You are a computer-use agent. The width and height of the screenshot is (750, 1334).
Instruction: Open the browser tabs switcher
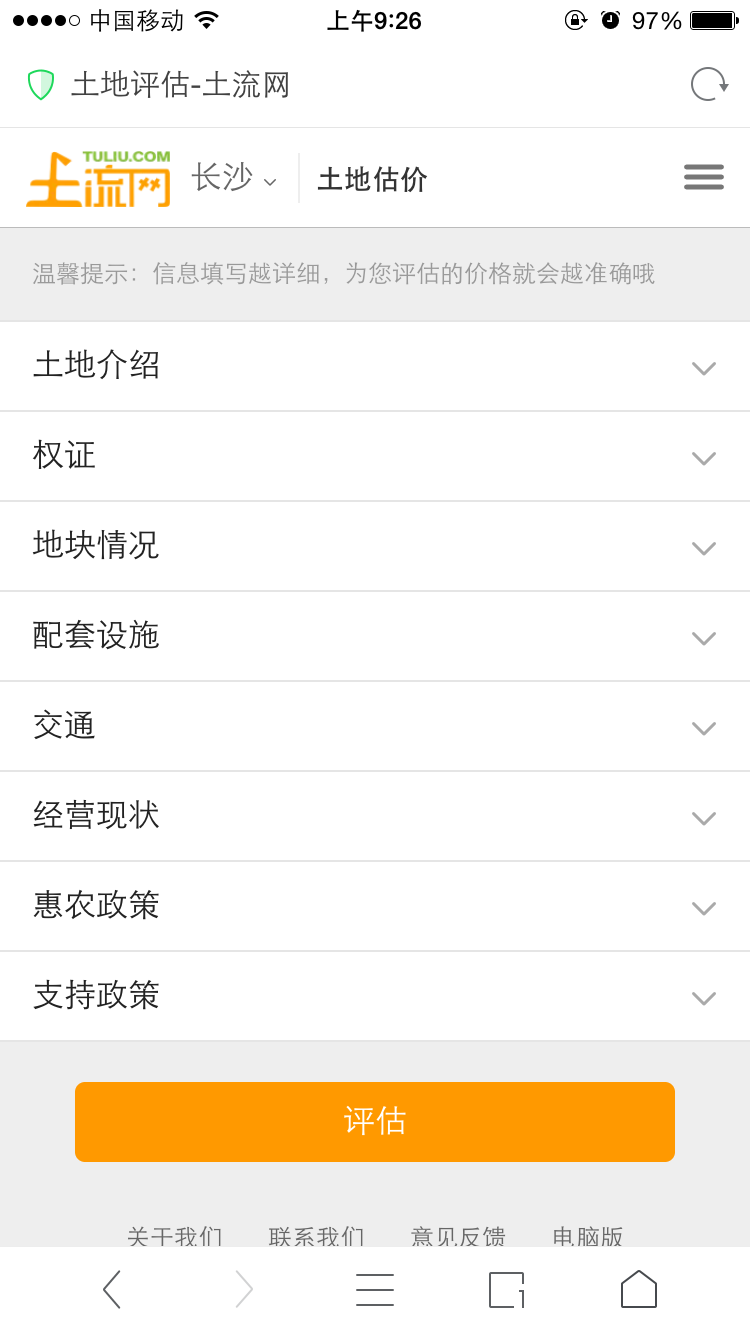506,1289
